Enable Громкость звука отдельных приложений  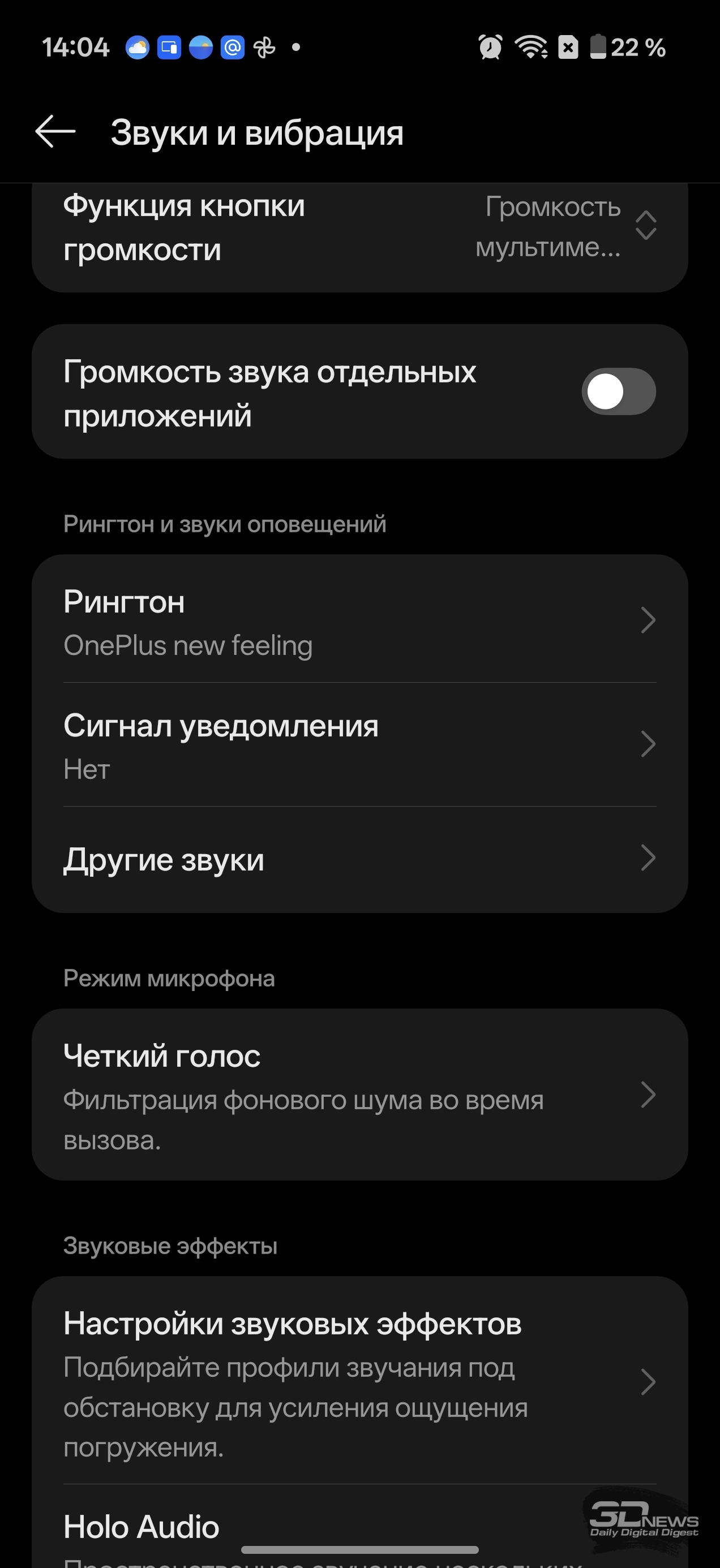[618, 391]
